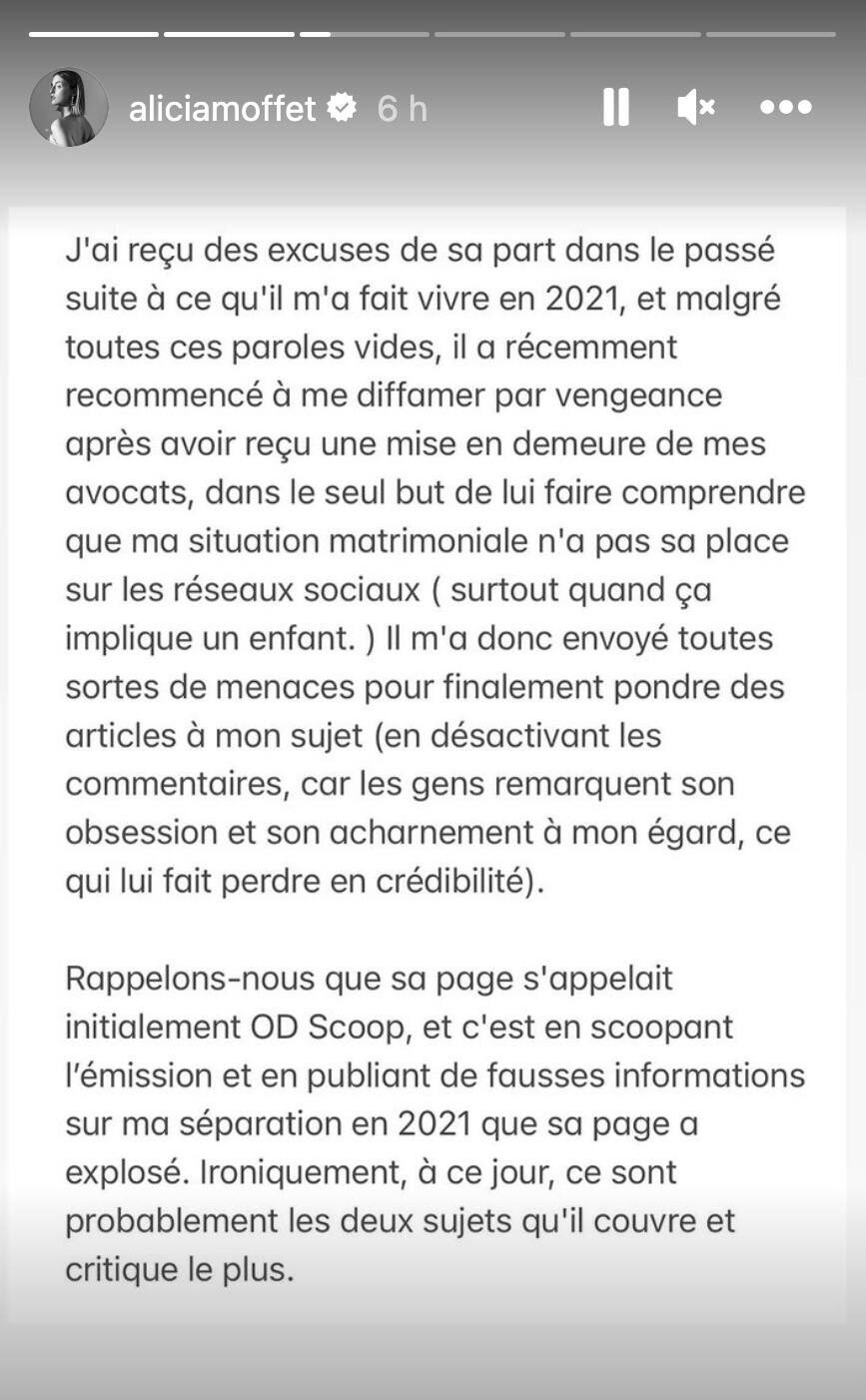Pause the story playback
This screenshot has width=866, height=1400.
(616, 107)
